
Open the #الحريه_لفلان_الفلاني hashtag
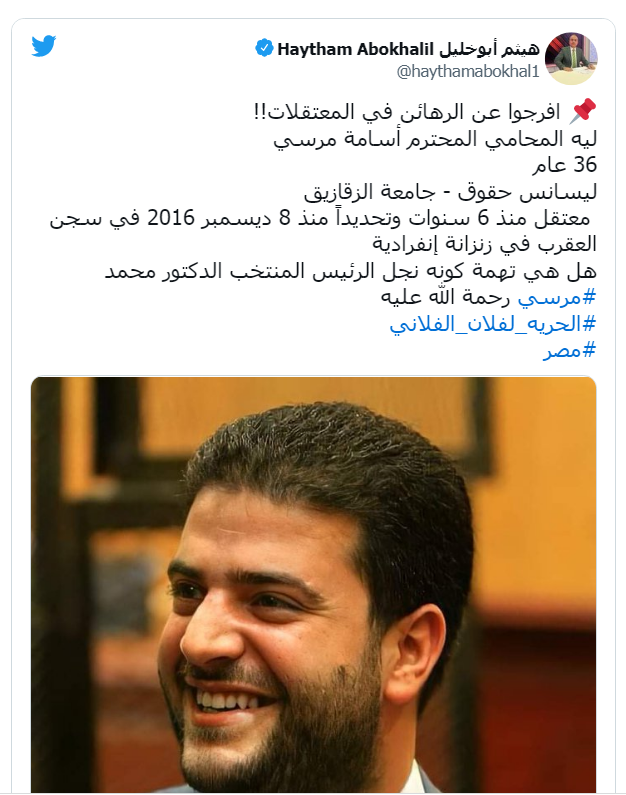491,324
